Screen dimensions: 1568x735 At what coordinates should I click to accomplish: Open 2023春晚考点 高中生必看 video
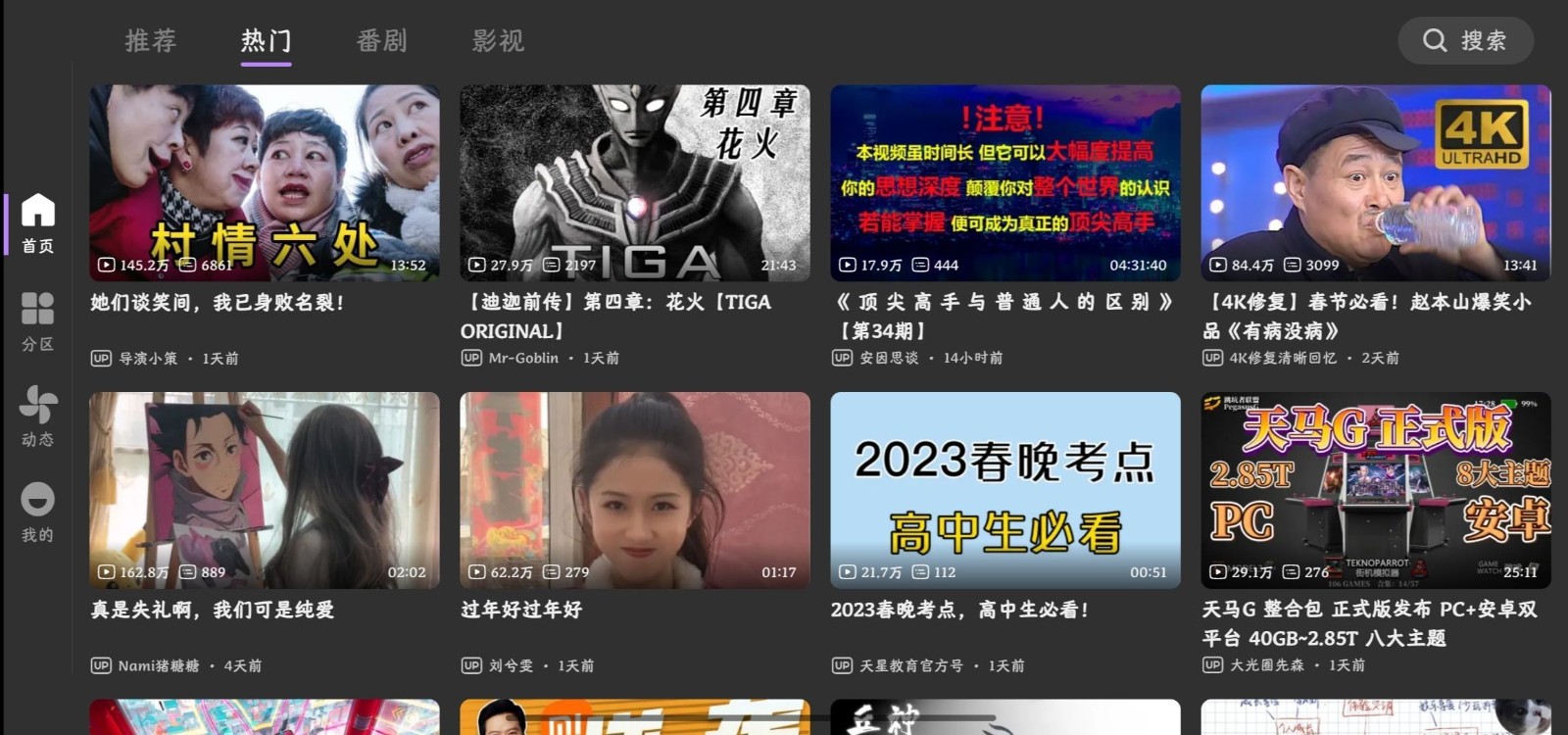(x=1005, y=490)
